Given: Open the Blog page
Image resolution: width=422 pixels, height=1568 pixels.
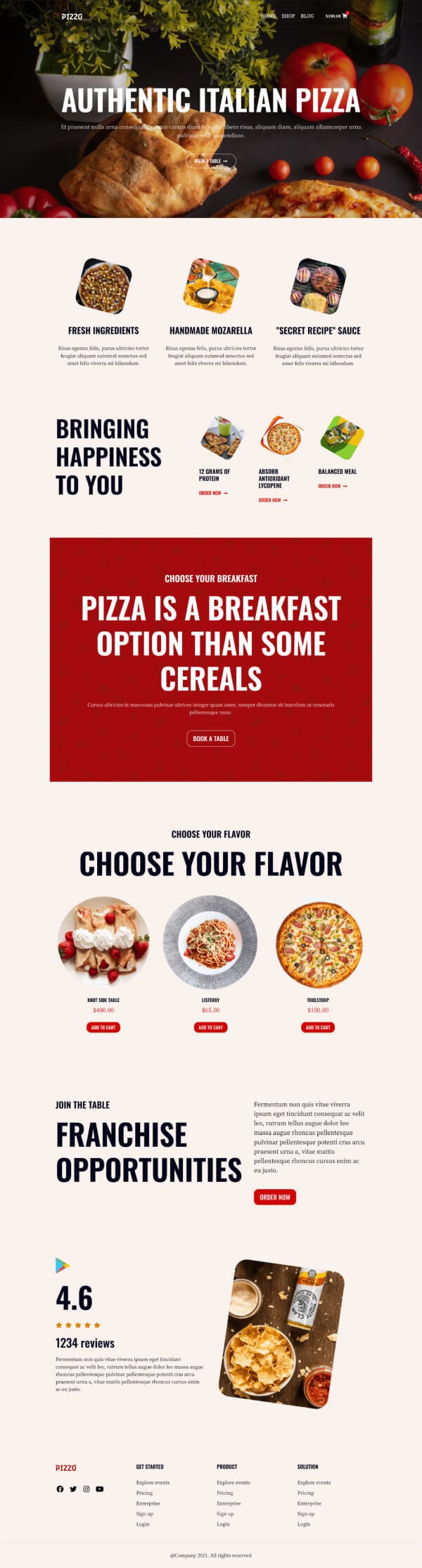Looking at the screenshot, I should pyautogui.click(x=307, y=15).
